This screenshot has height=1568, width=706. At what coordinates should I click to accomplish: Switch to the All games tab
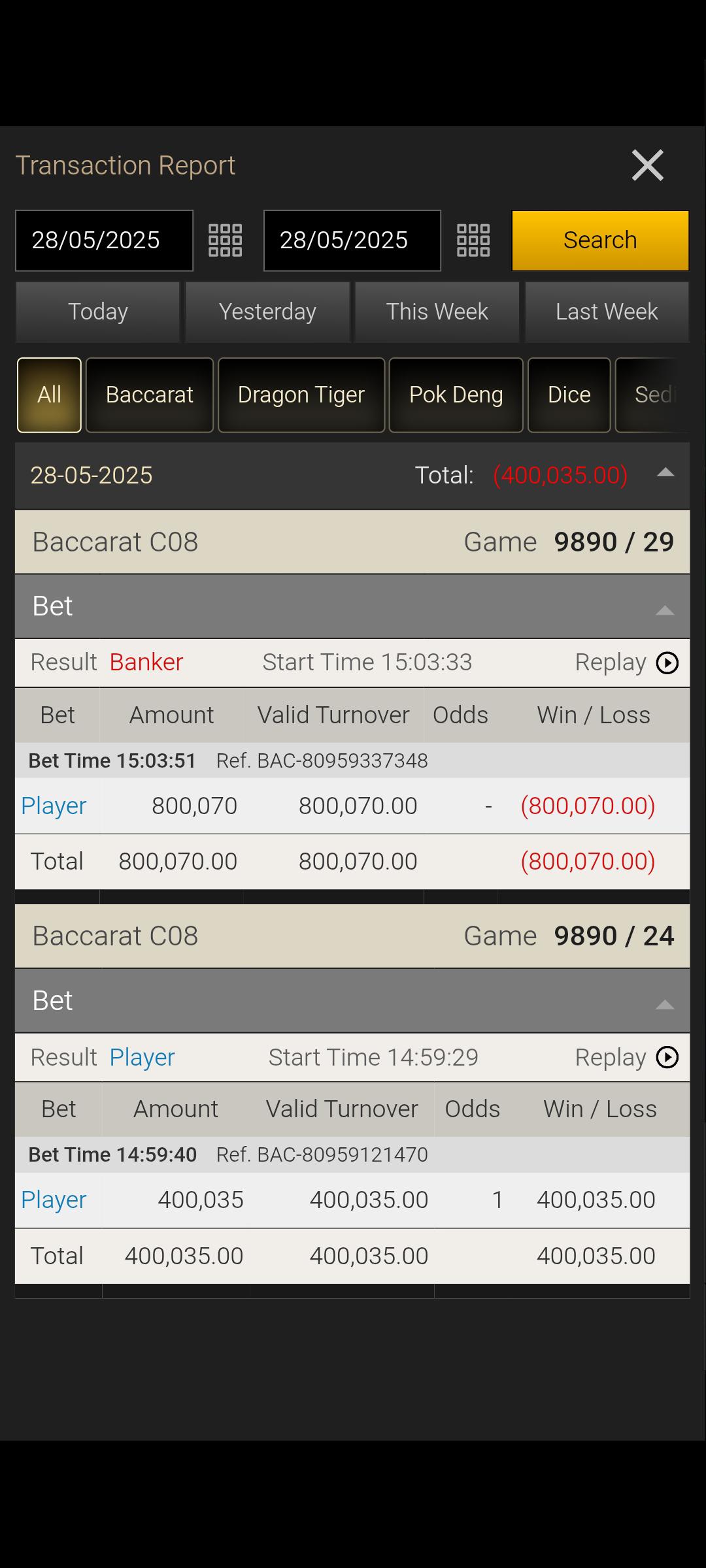(x=49, y=395)
